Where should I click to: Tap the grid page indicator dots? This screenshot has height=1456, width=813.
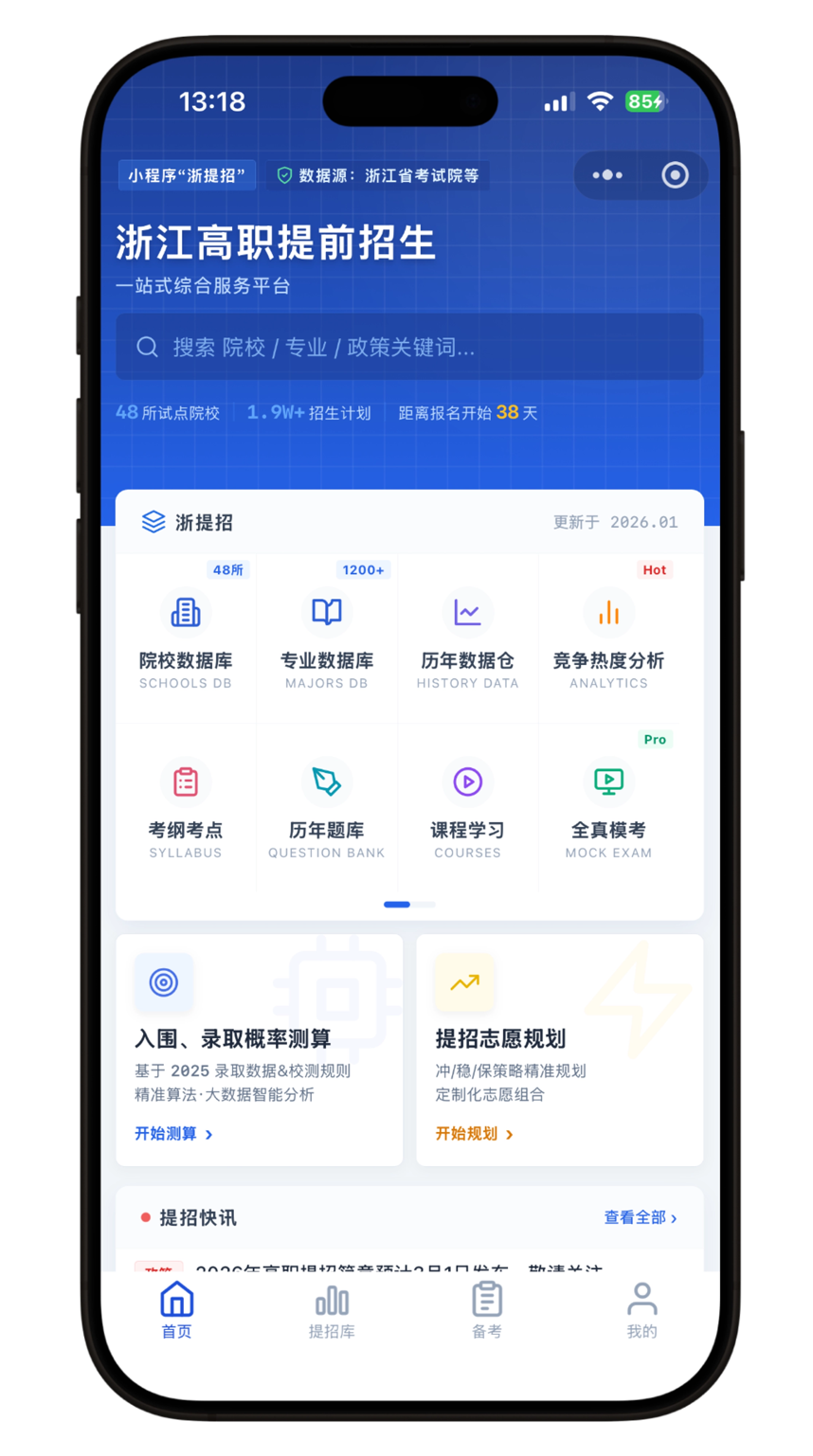[x=409, y=905]
